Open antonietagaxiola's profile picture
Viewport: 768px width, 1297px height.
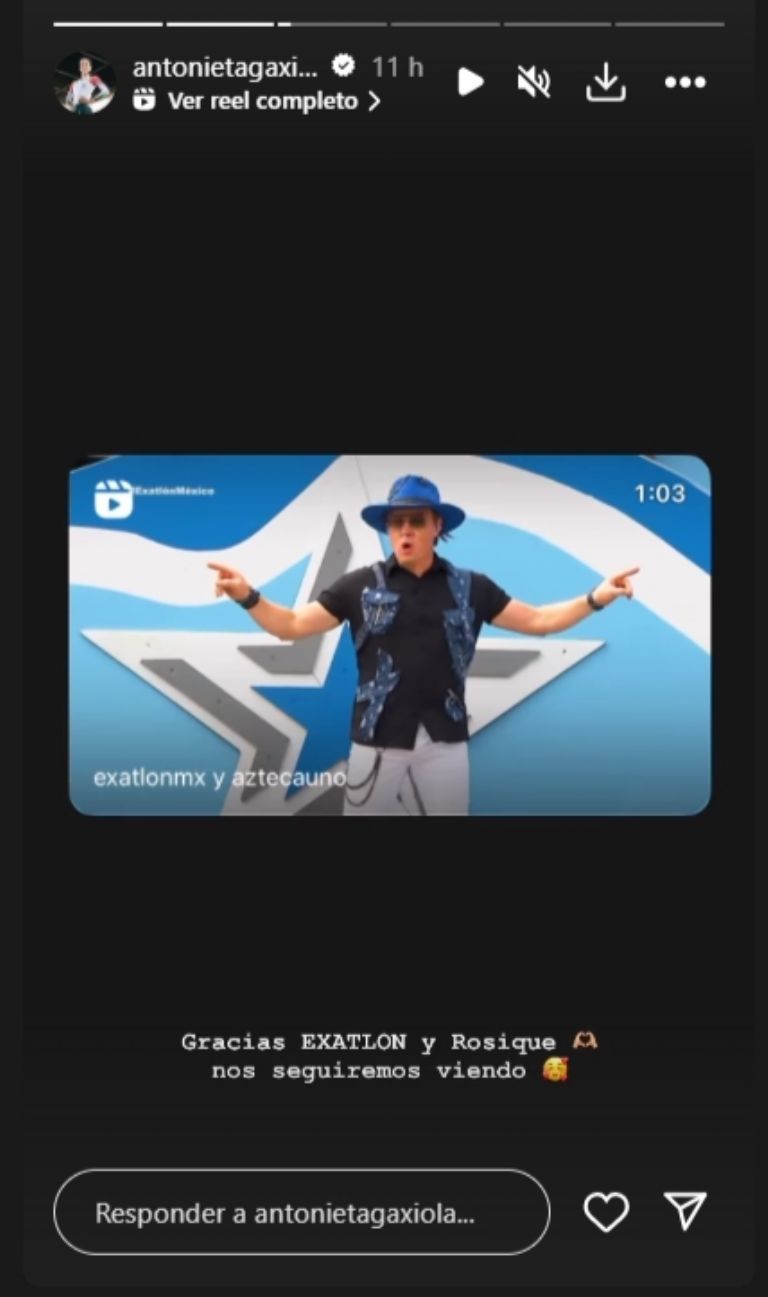click(84, 83)
